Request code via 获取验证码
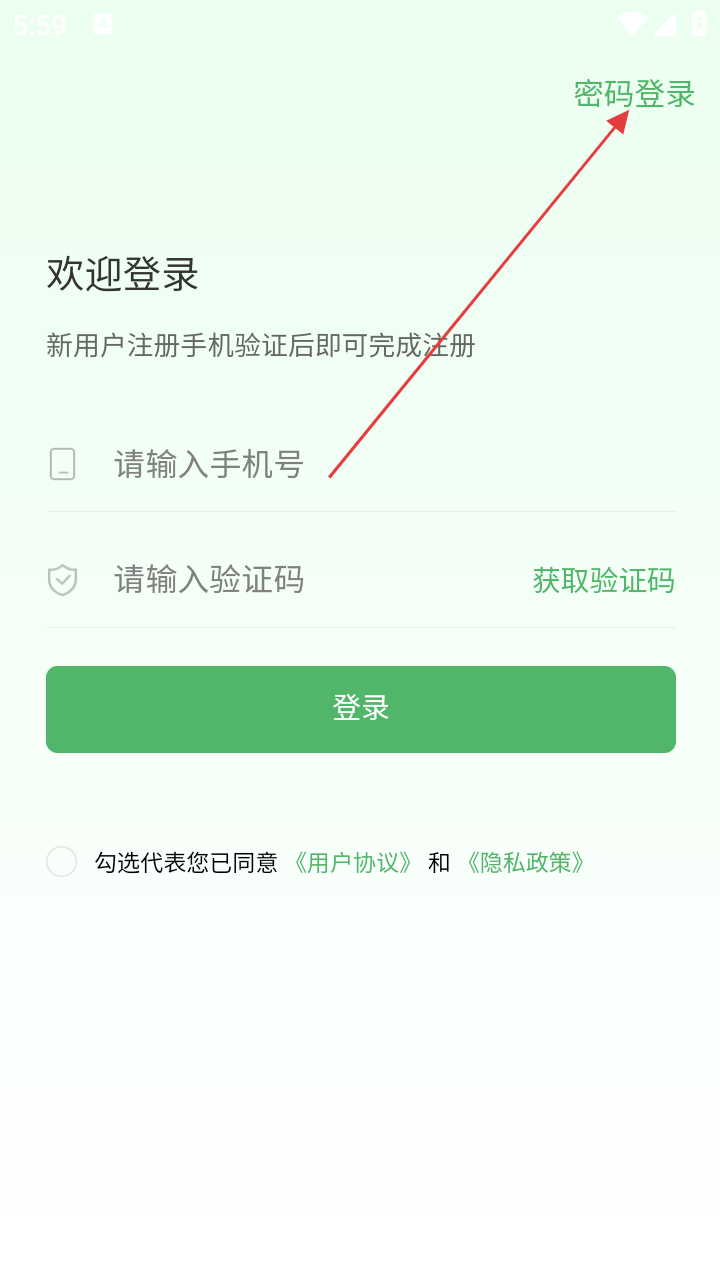 (x=603, y=580)
